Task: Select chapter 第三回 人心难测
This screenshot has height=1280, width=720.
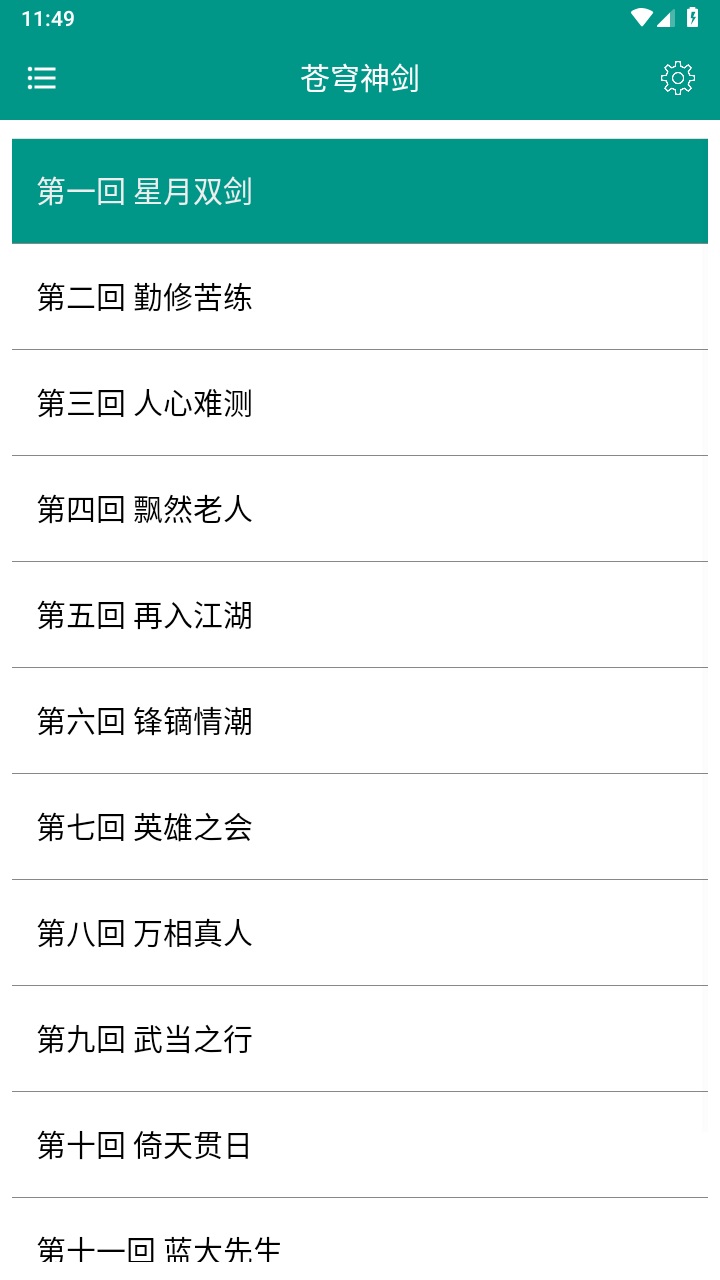Action: click(144, 403)
